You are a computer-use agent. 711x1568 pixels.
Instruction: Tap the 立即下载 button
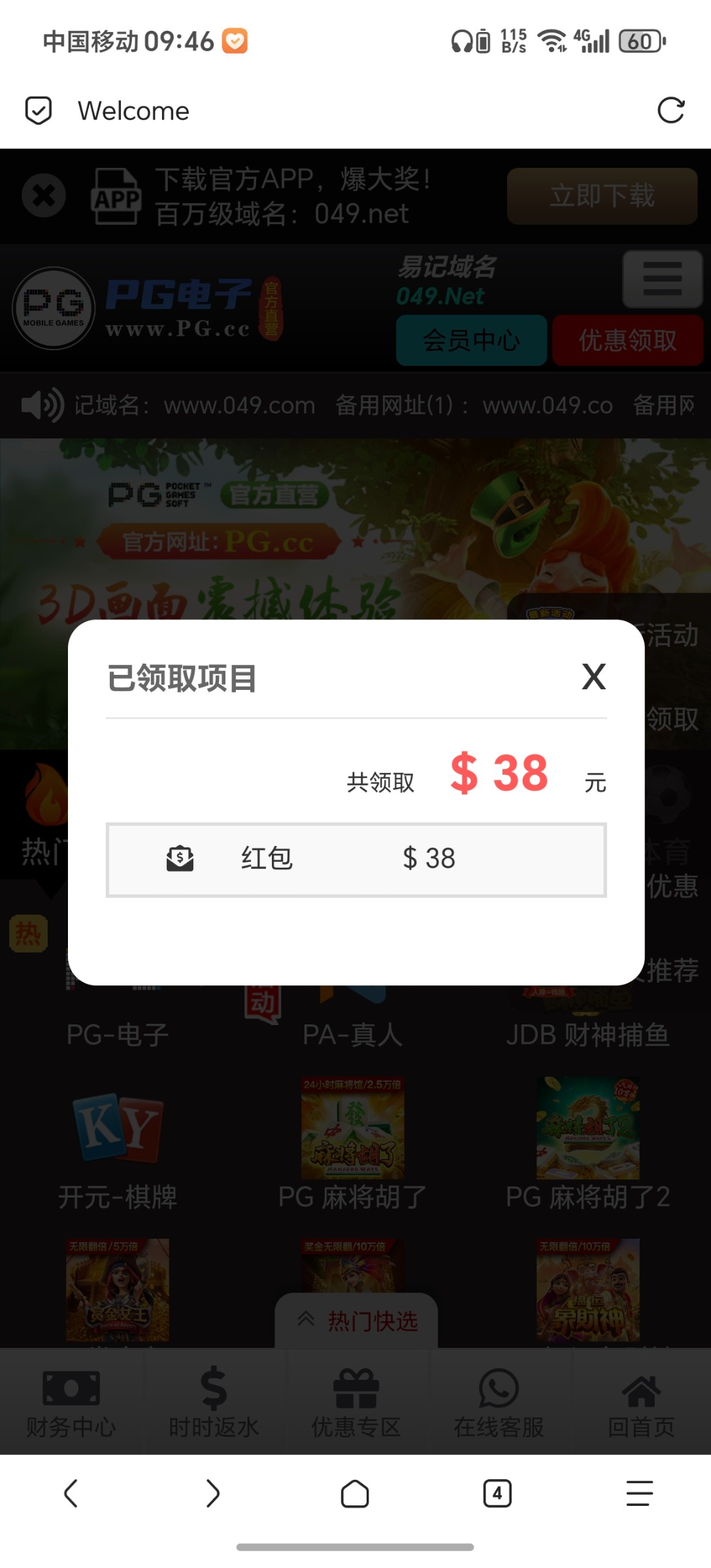602,196
